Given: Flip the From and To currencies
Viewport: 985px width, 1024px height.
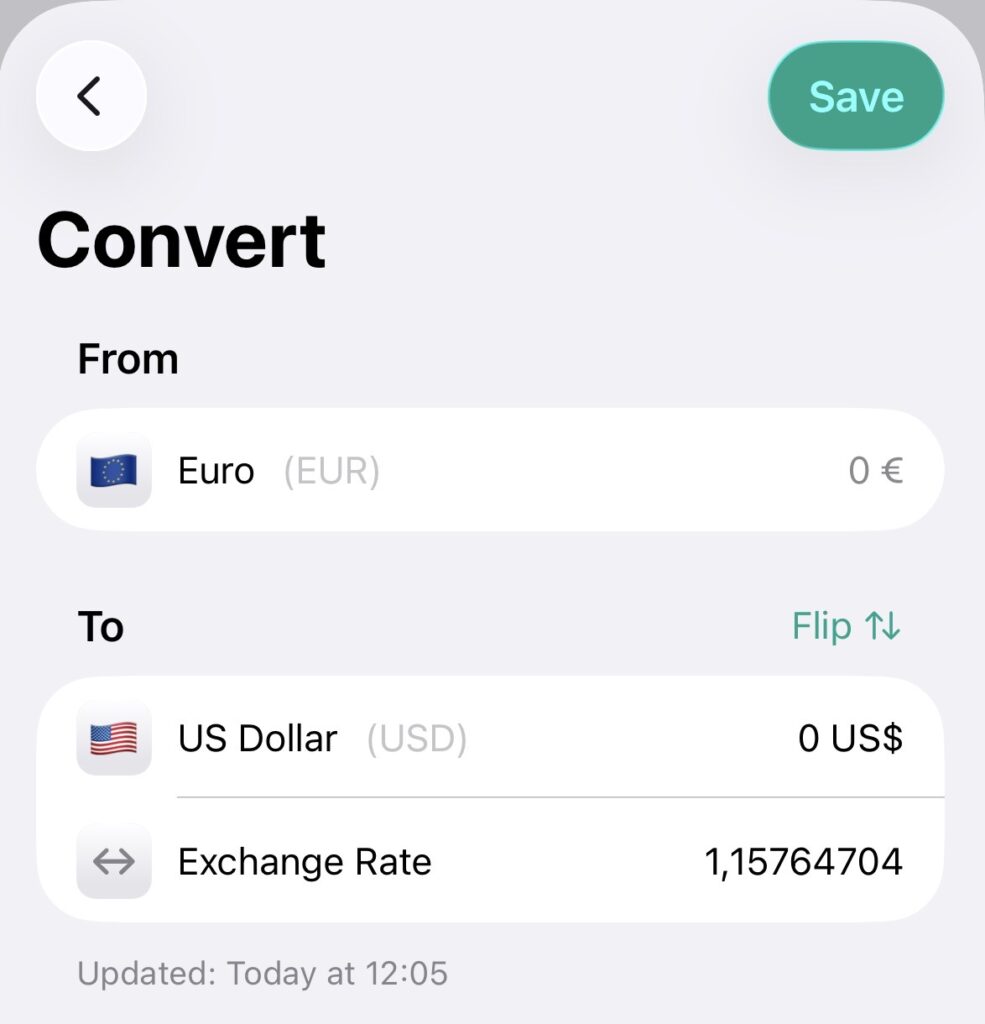Looking at the screenshot, I should pyautogui.click(x=846, y=627).
